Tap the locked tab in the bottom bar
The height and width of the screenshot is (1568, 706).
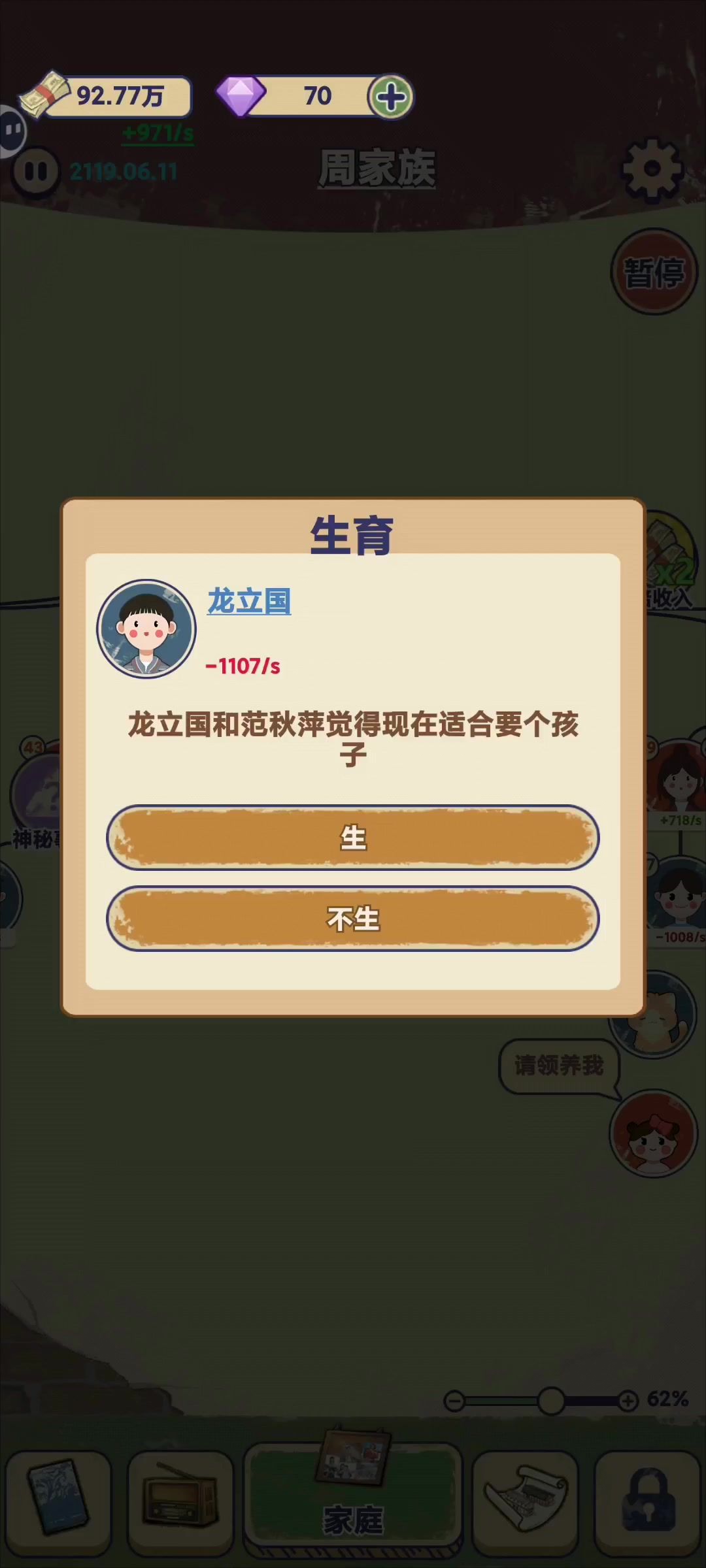coord(647,1503)
